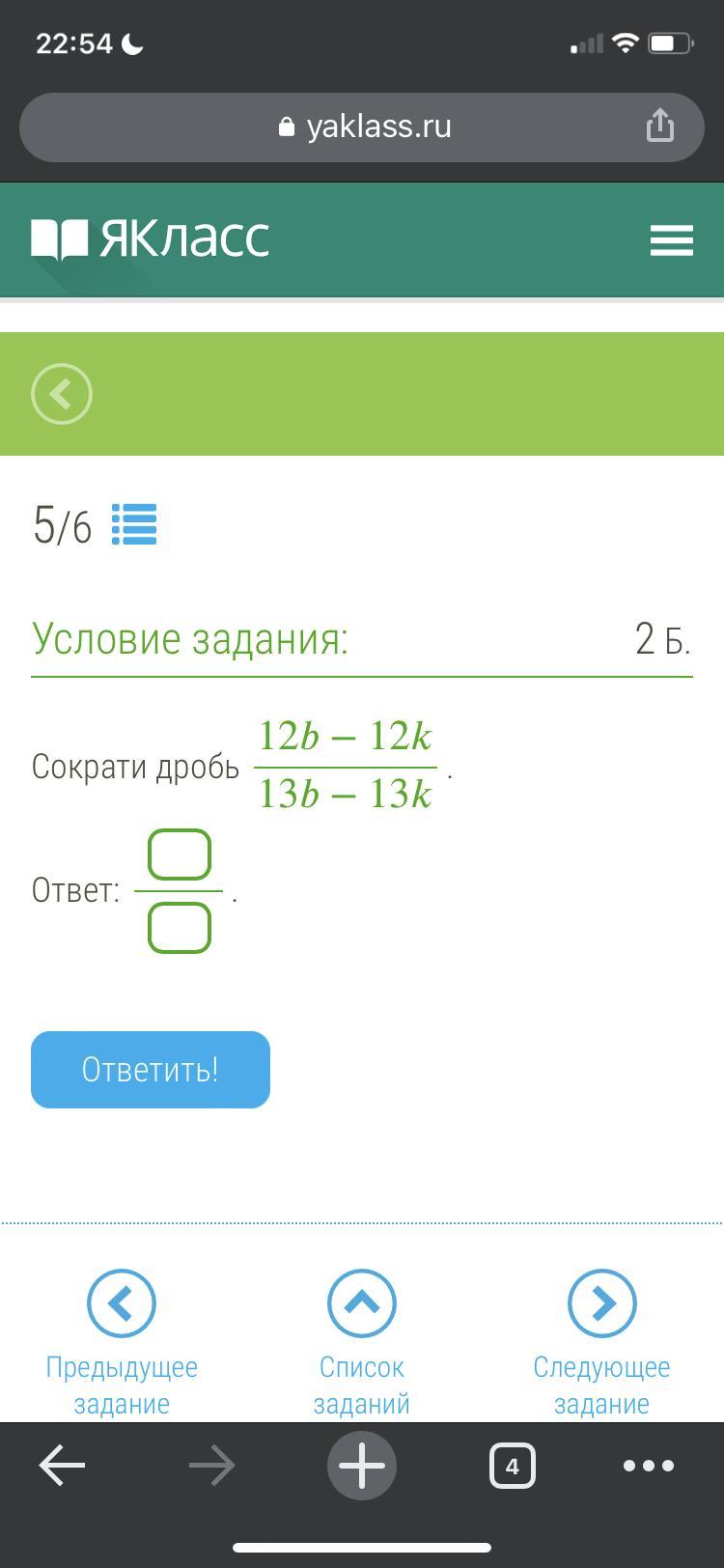The image size is (724, 1568).
Task: Open Список заданий
Action: pos(362,1344)
